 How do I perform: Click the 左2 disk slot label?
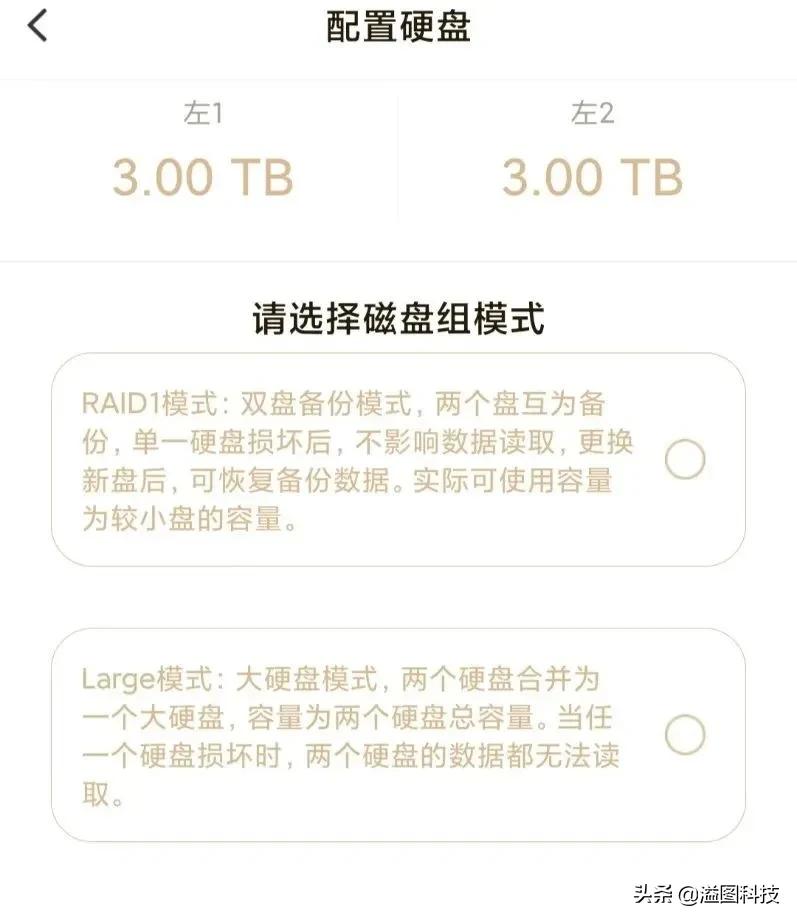(596, 115)
